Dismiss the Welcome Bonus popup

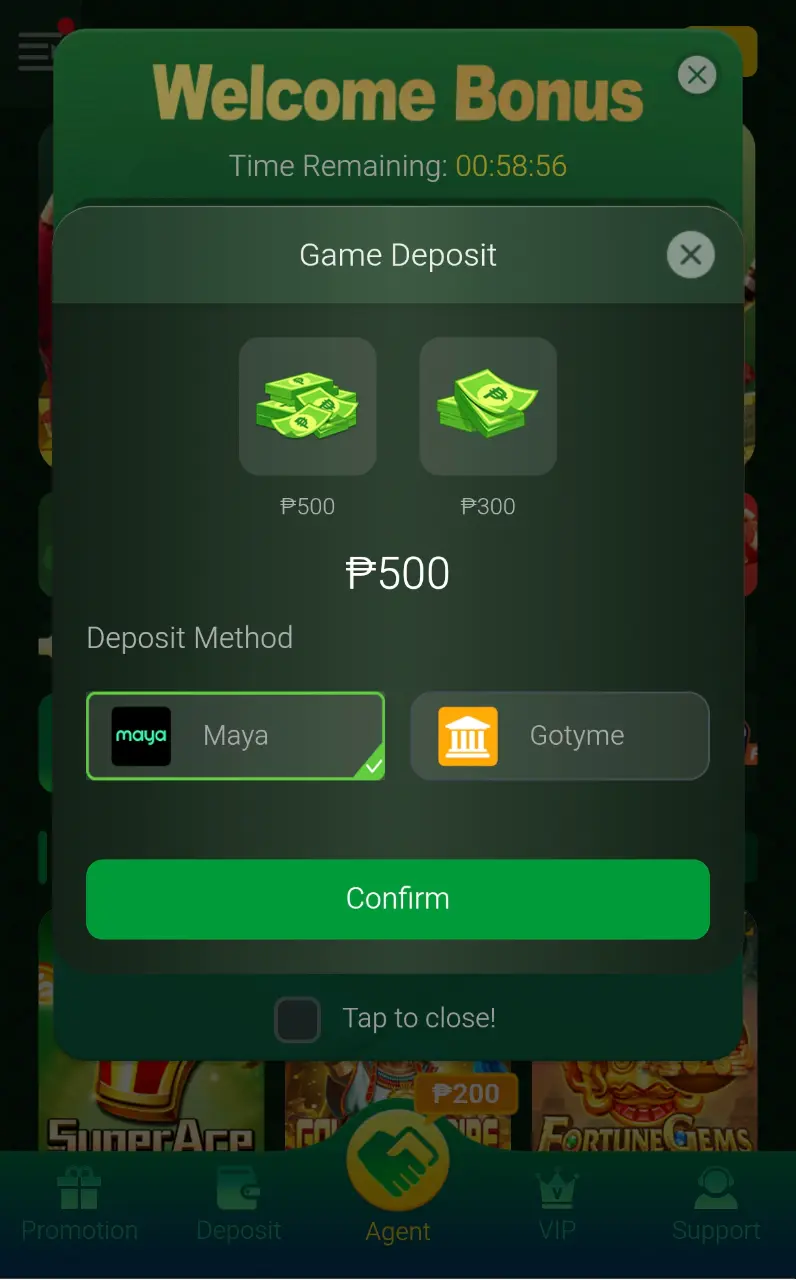[x=697, y=75]
